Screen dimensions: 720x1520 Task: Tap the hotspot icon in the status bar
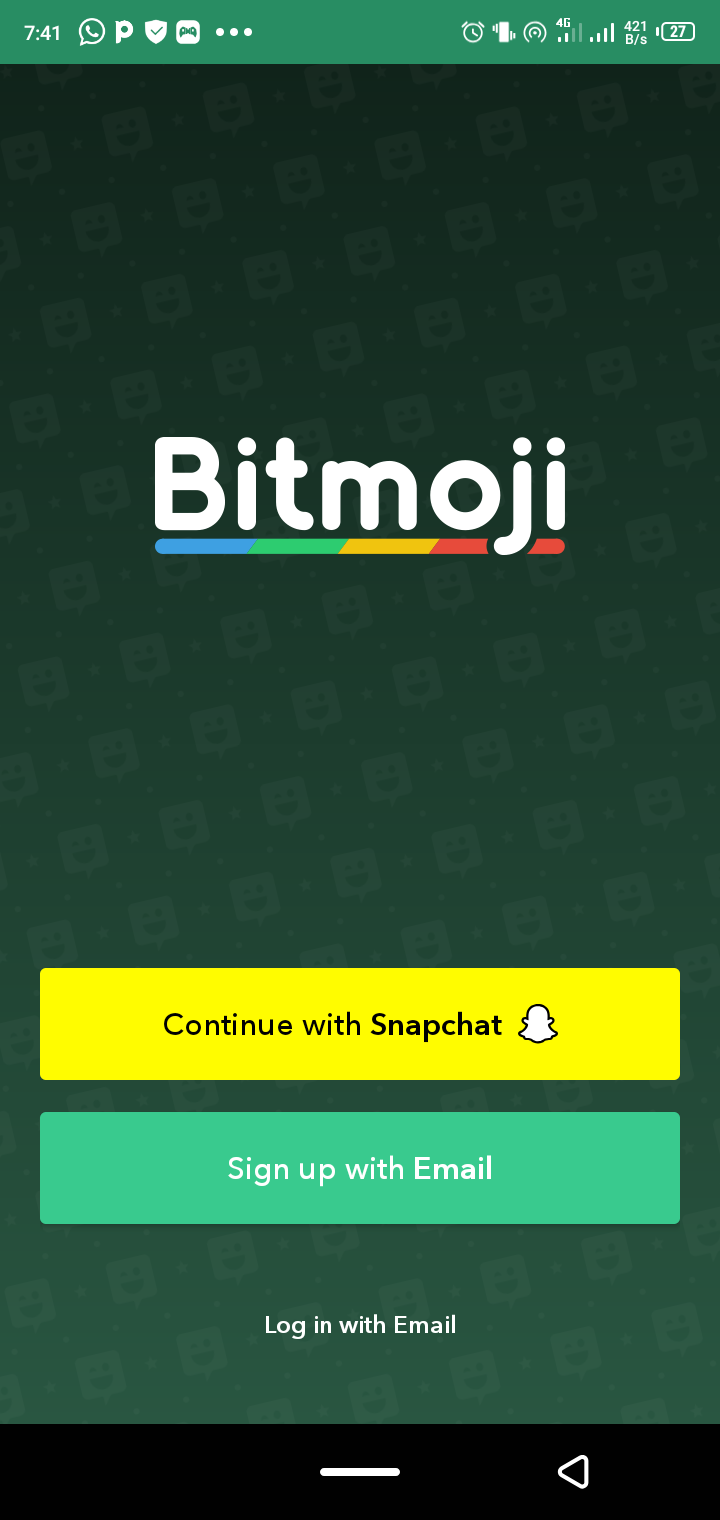(x=532, y=31)
